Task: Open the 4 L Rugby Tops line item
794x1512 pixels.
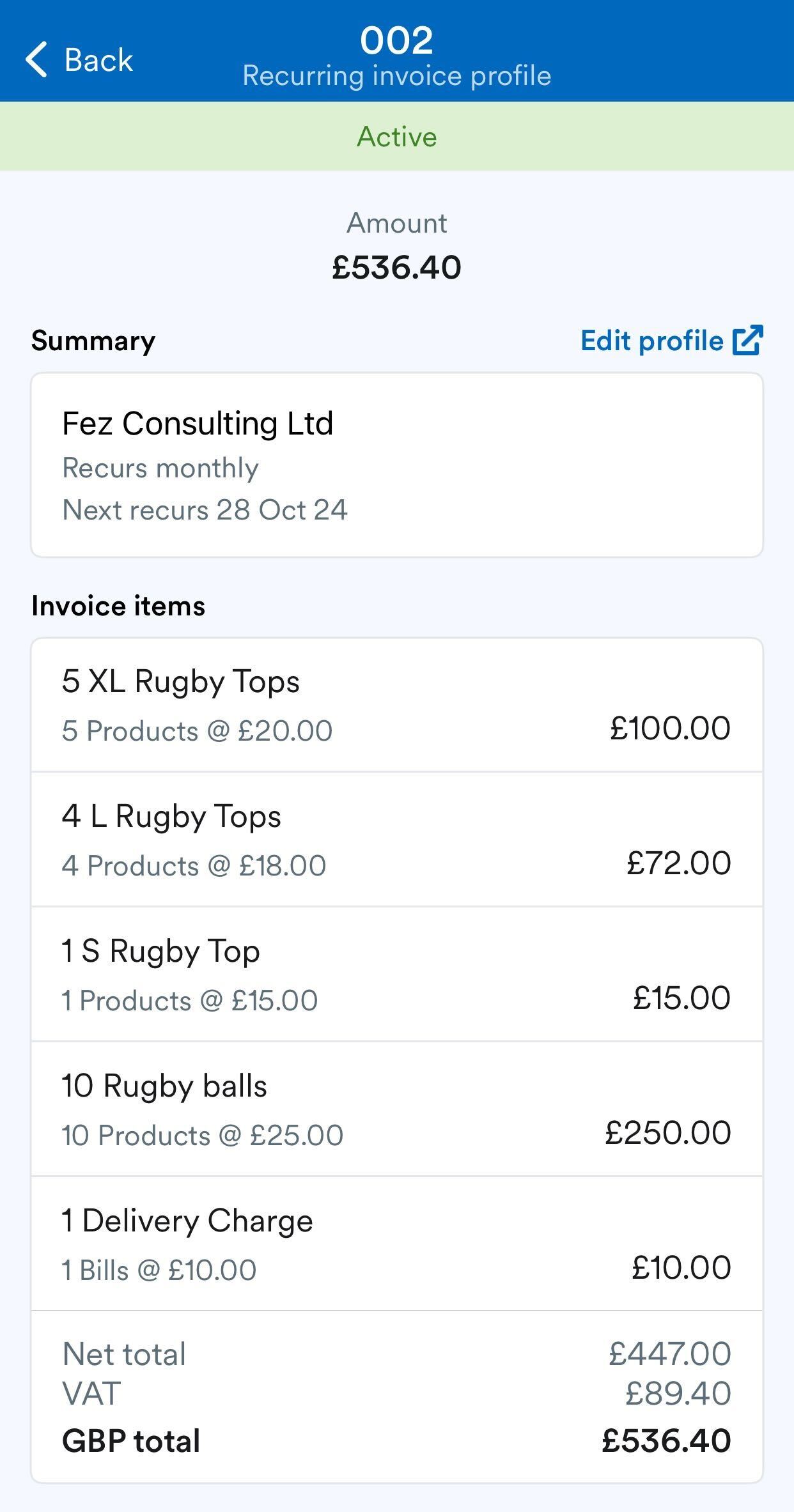Action: click(x=397, y=838)
